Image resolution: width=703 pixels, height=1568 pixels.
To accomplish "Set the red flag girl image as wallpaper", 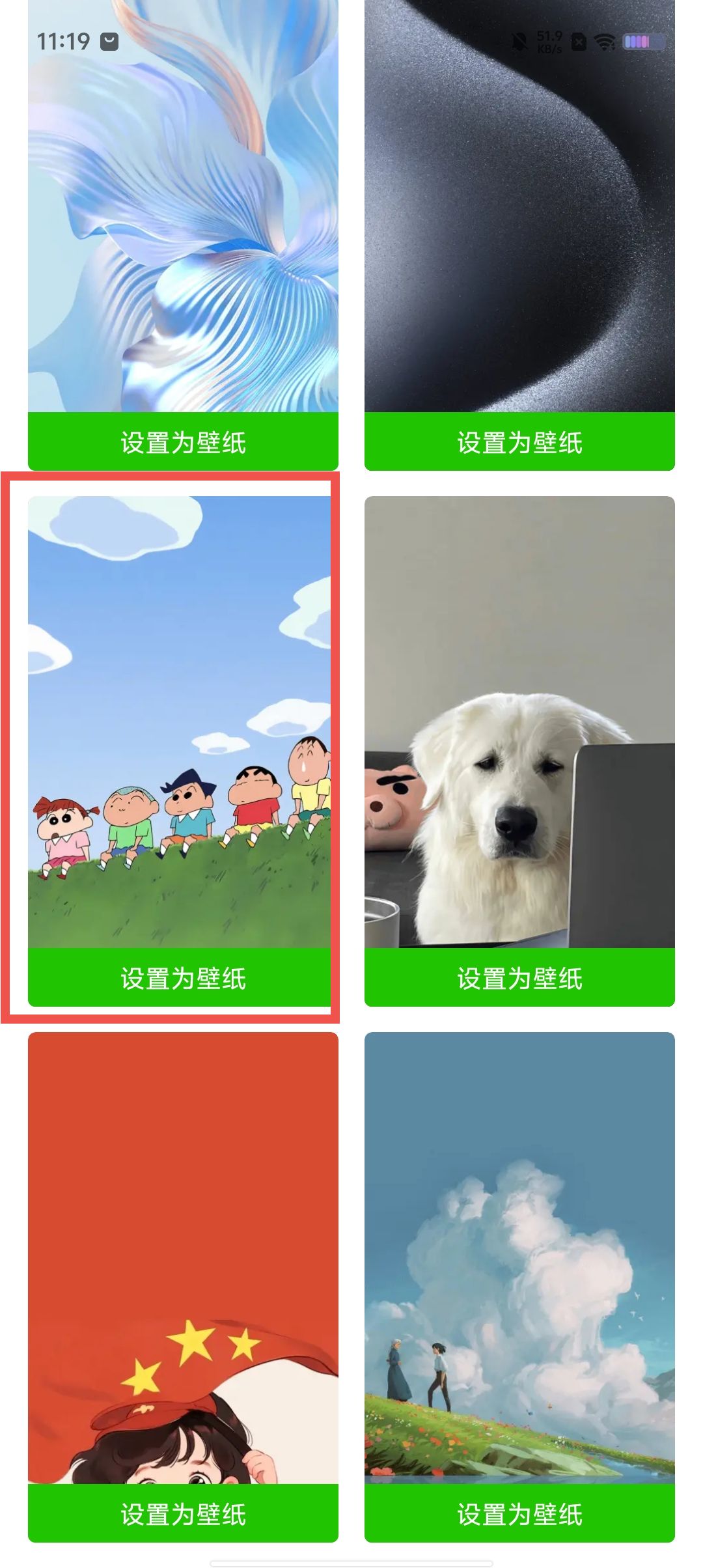I will pyautogui.click(x=183, y=1514).
